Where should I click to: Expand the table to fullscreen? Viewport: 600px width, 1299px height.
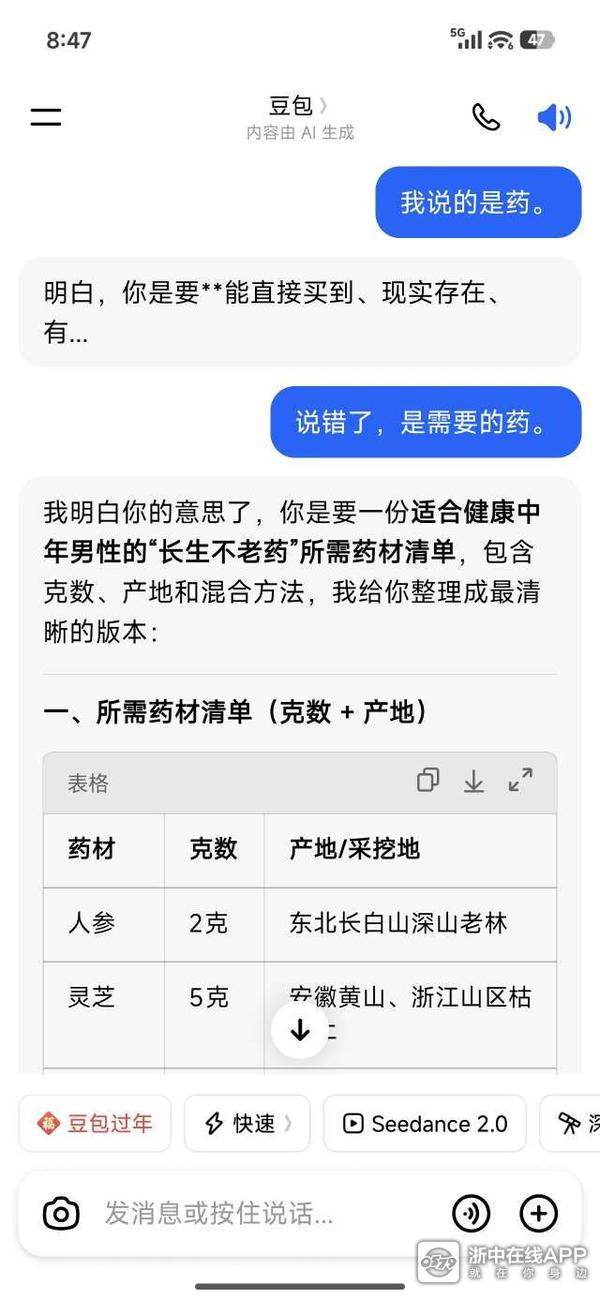[x=520, y=781]
